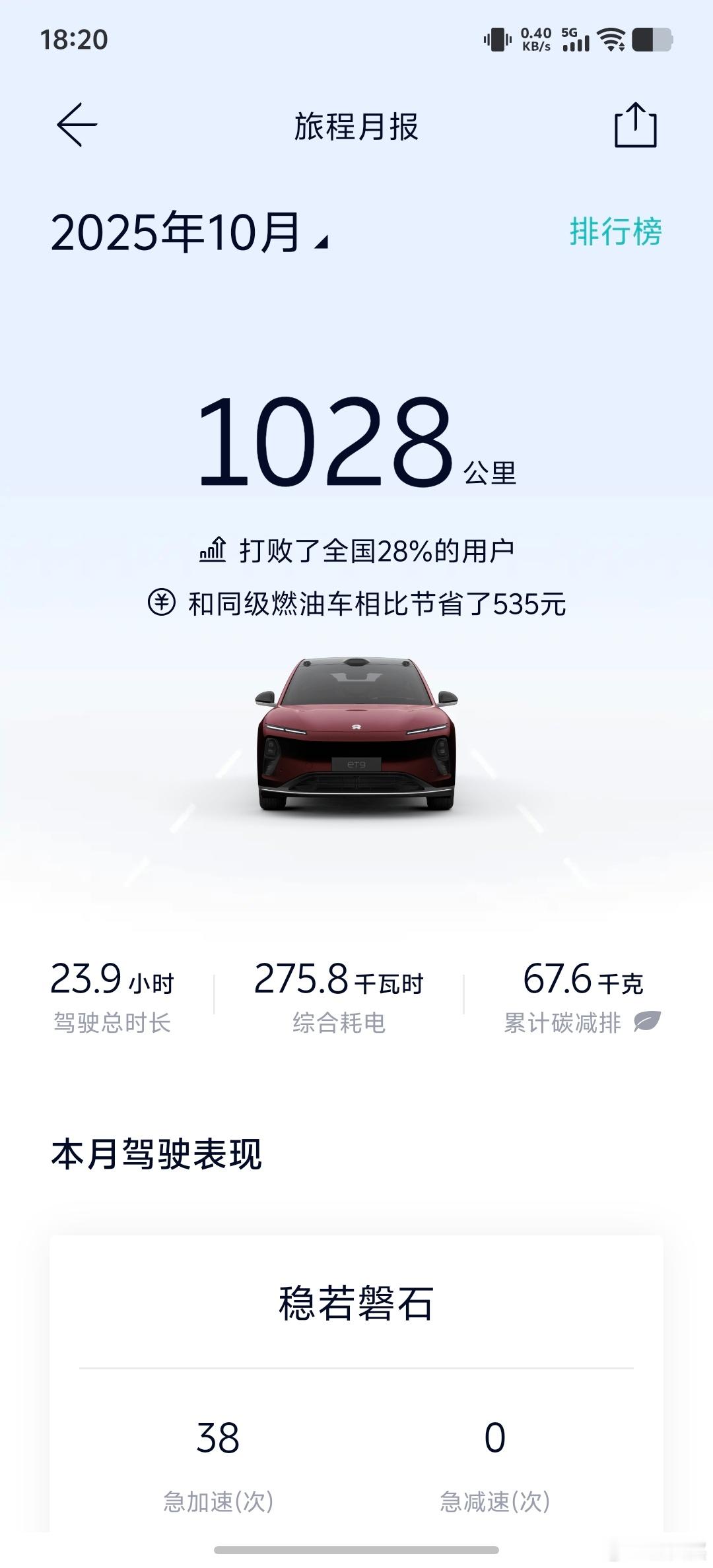The image size is (713, 1568).
Task: Click the green leaf carbon emission icon
Action: [649, 1021]
